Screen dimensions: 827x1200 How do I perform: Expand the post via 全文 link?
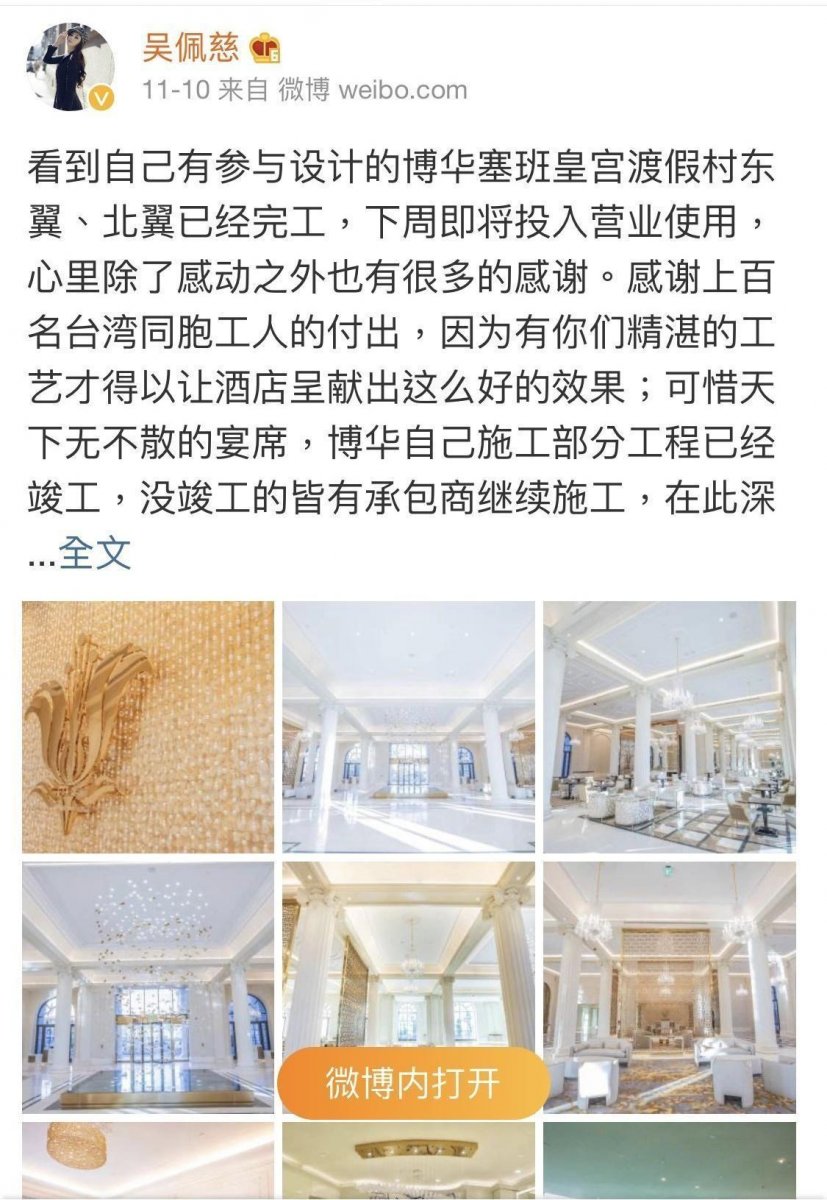point(95,552)
